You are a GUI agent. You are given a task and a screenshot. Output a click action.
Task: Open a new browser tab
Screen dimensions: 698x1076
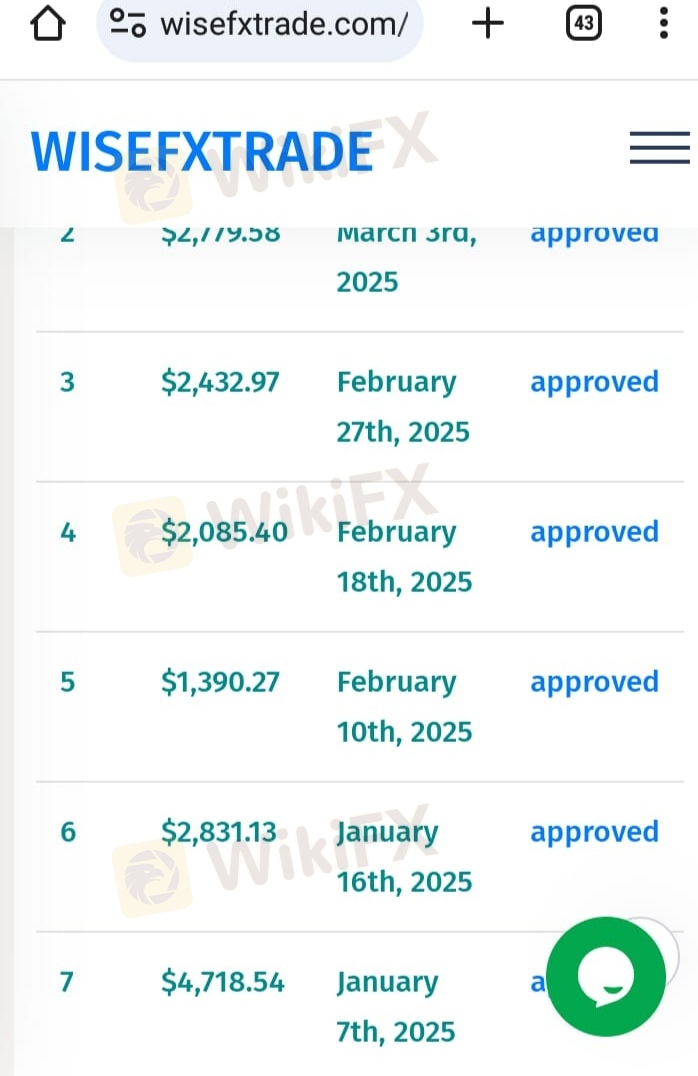click(x=487, y=22)
